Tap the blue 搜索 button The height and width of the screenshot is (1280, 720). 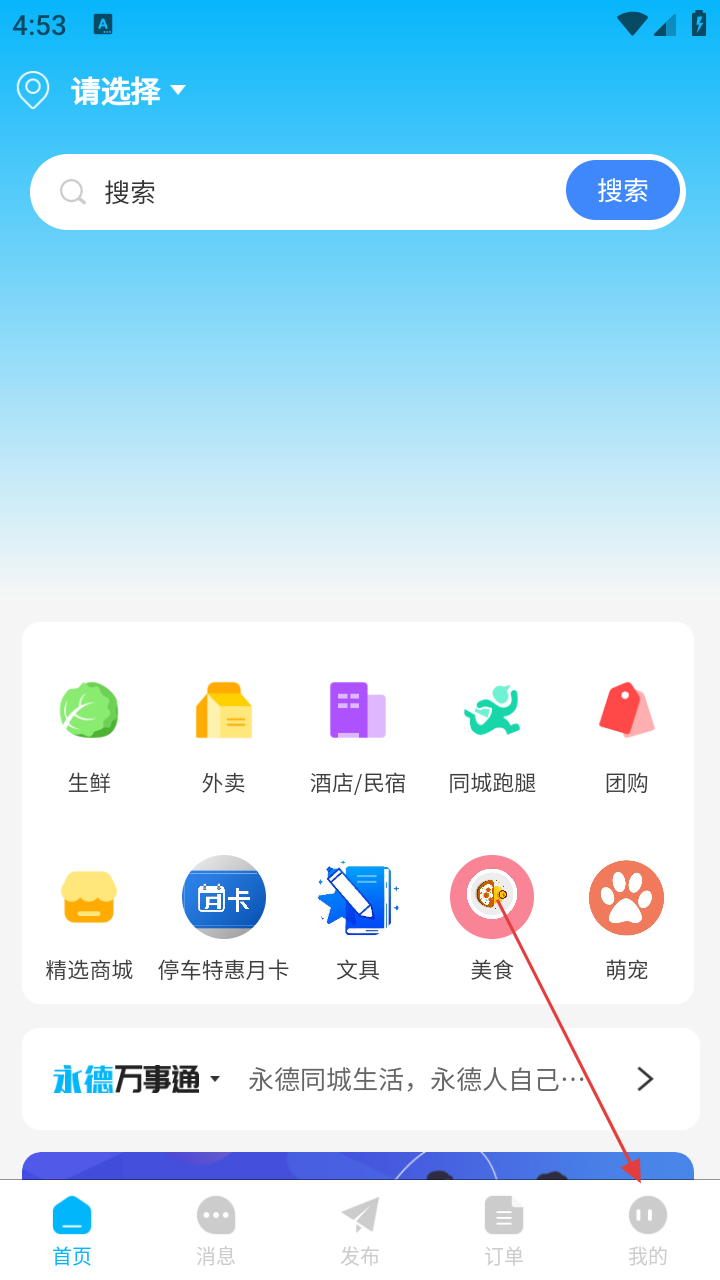pos(622,190)
